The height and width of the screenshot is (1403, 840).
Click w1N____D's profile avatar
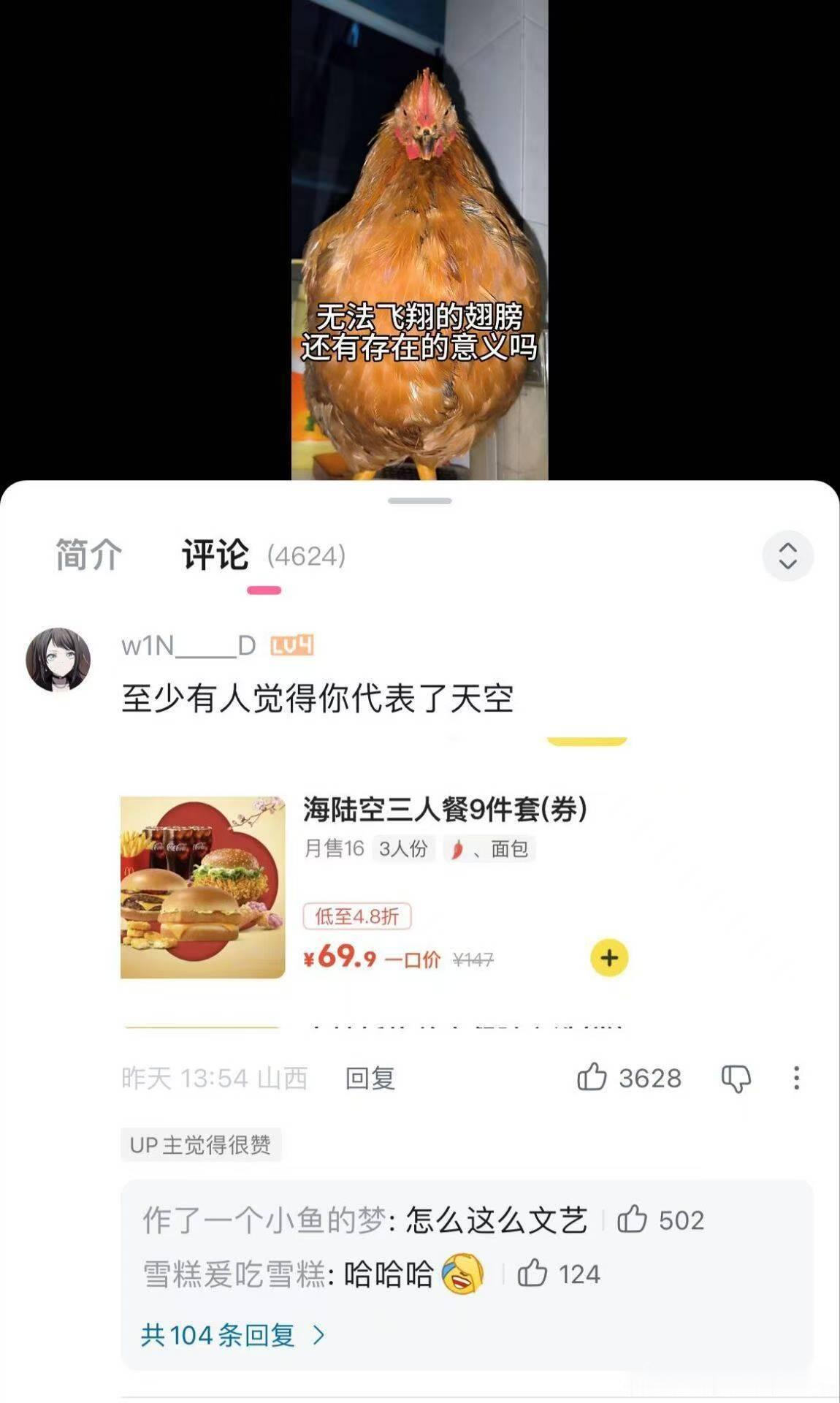(62, 658)
